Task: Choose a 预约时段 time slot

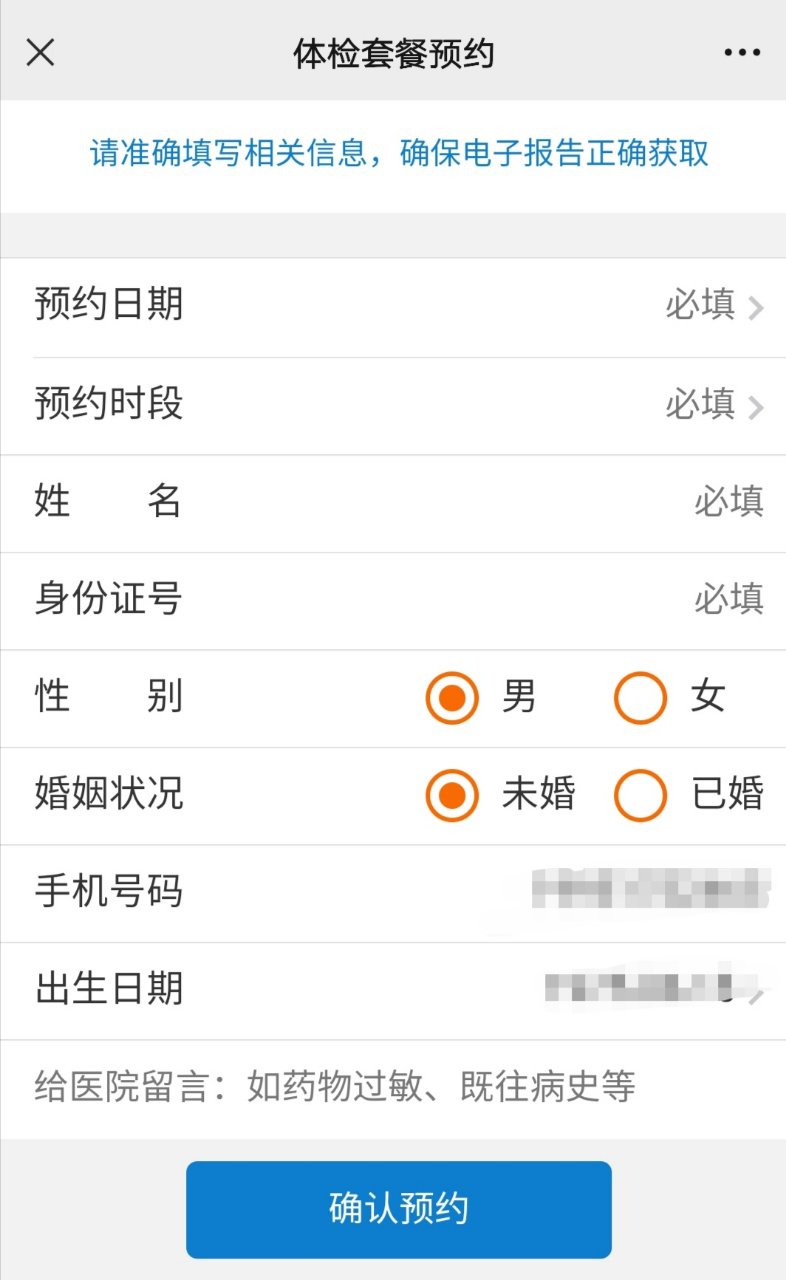Action: point(712,405)
